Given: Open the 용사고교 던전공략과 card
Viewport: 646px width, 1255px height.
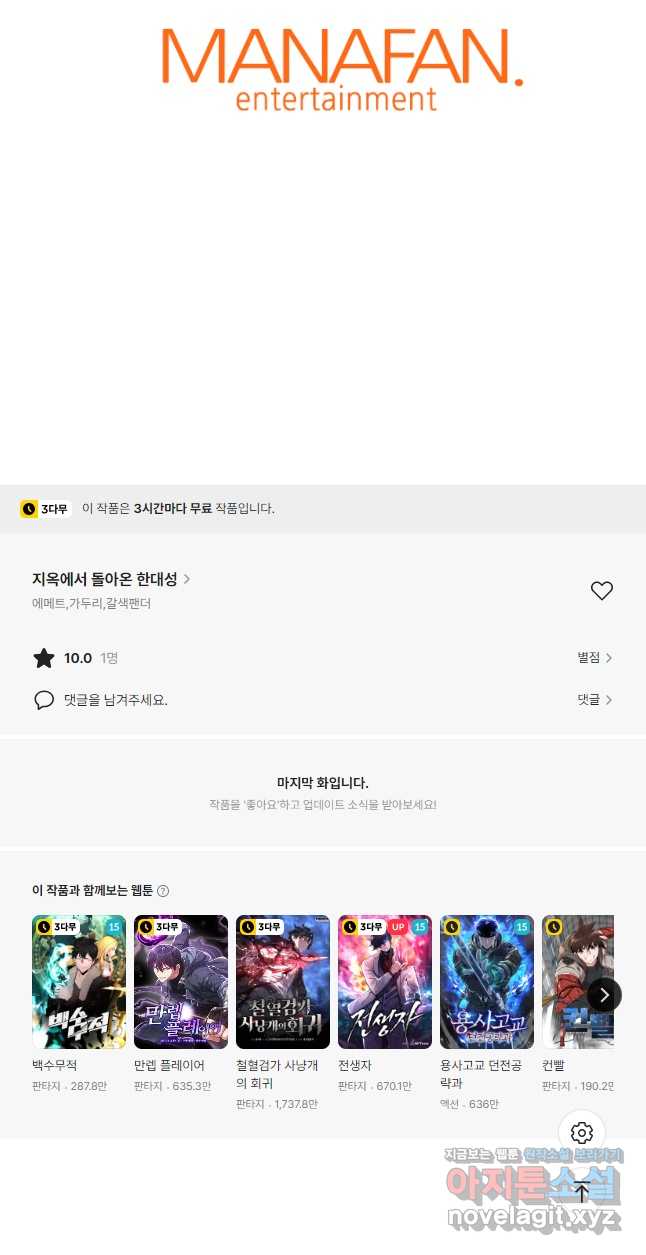Looking at the screenshot, I should [487, 1013].
